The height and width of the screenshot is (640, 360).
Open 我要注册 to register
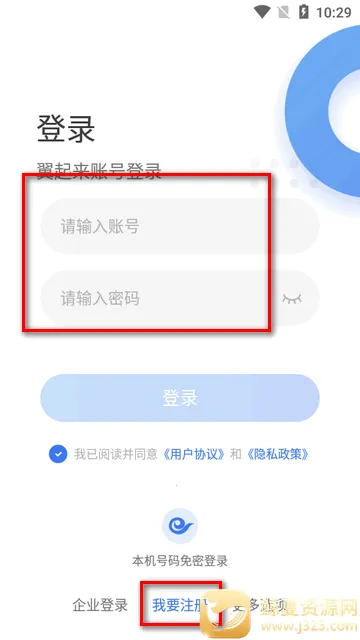(x=180, y=605)
